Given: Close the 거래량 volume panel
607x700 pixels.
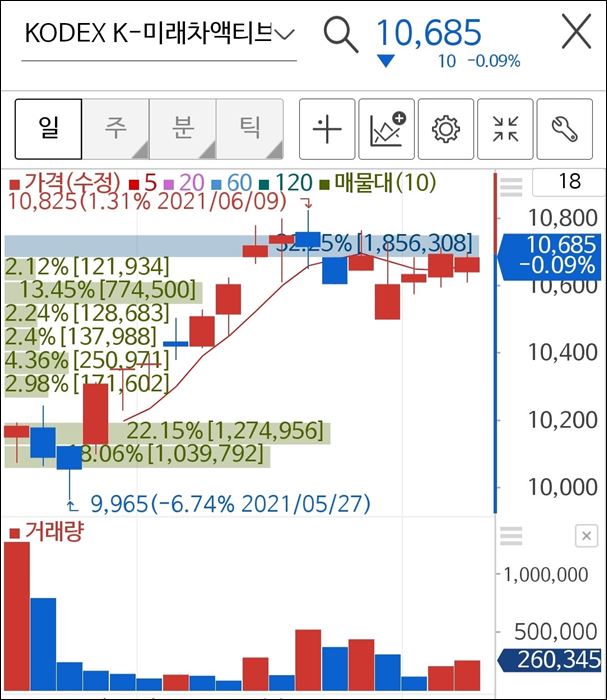Looking at the screenshot, I should click(587, 537).
